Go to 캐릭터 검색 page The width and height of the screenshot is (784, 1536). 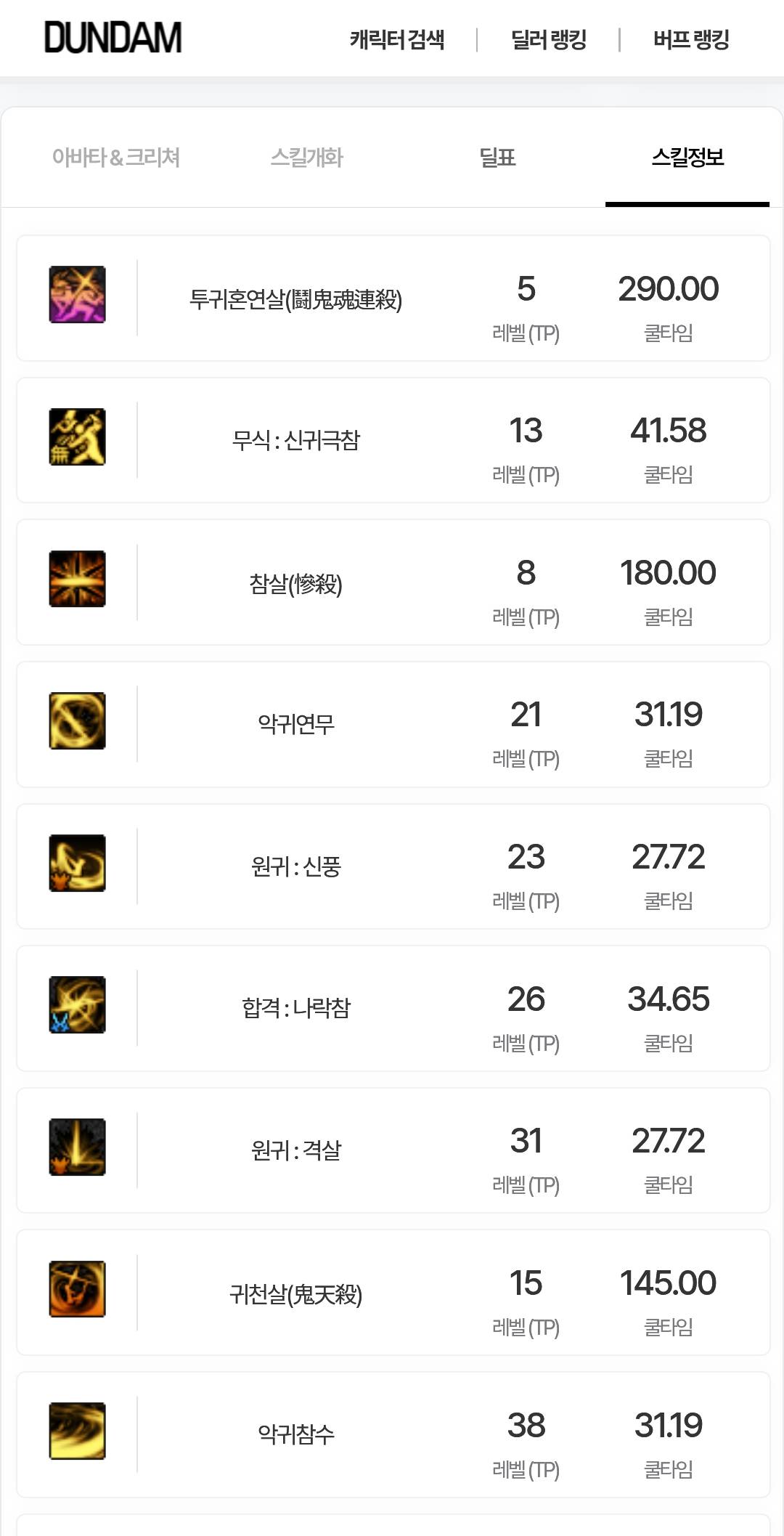397,39
